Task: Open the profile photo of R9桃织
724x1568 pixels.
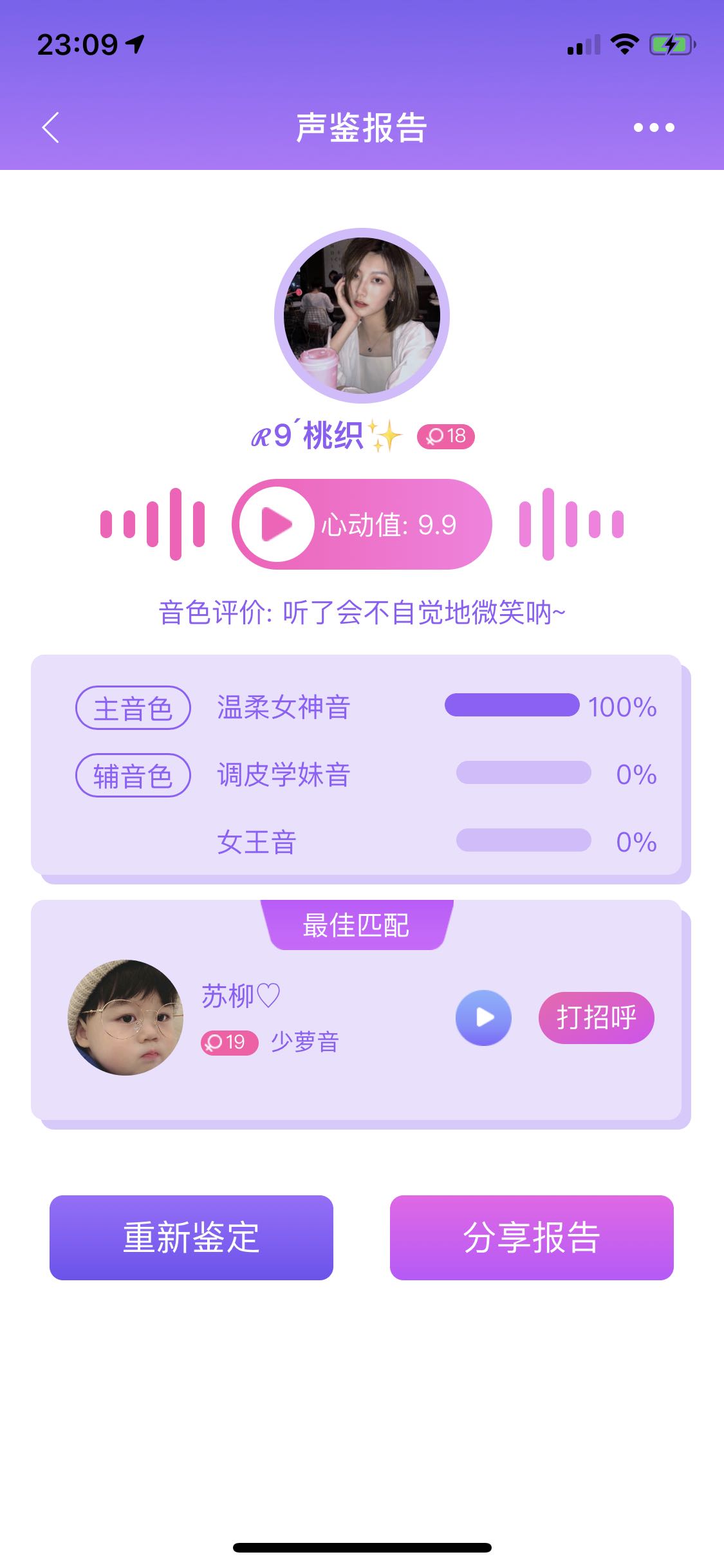Action: (x=362, y=315)
